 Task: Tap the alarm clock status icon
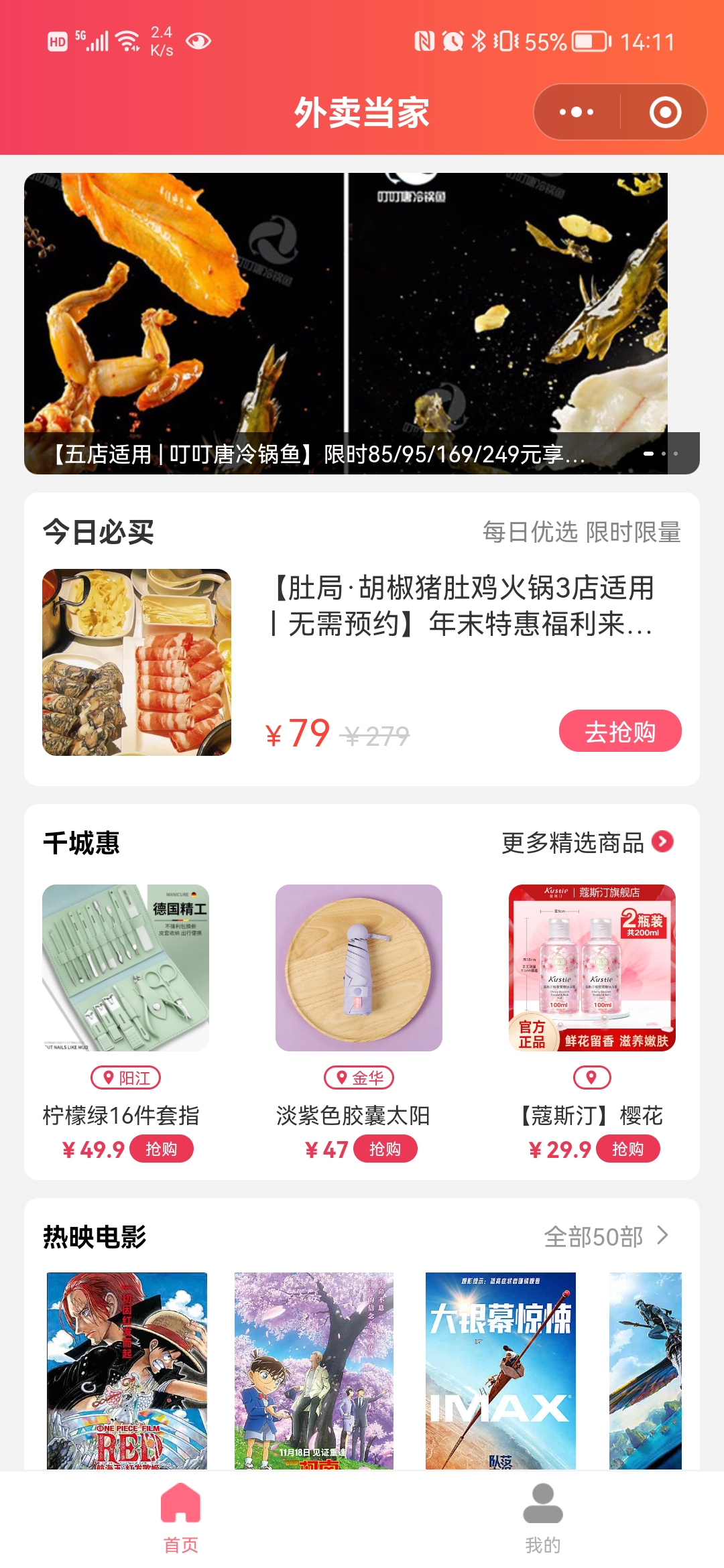coord(451,41)
